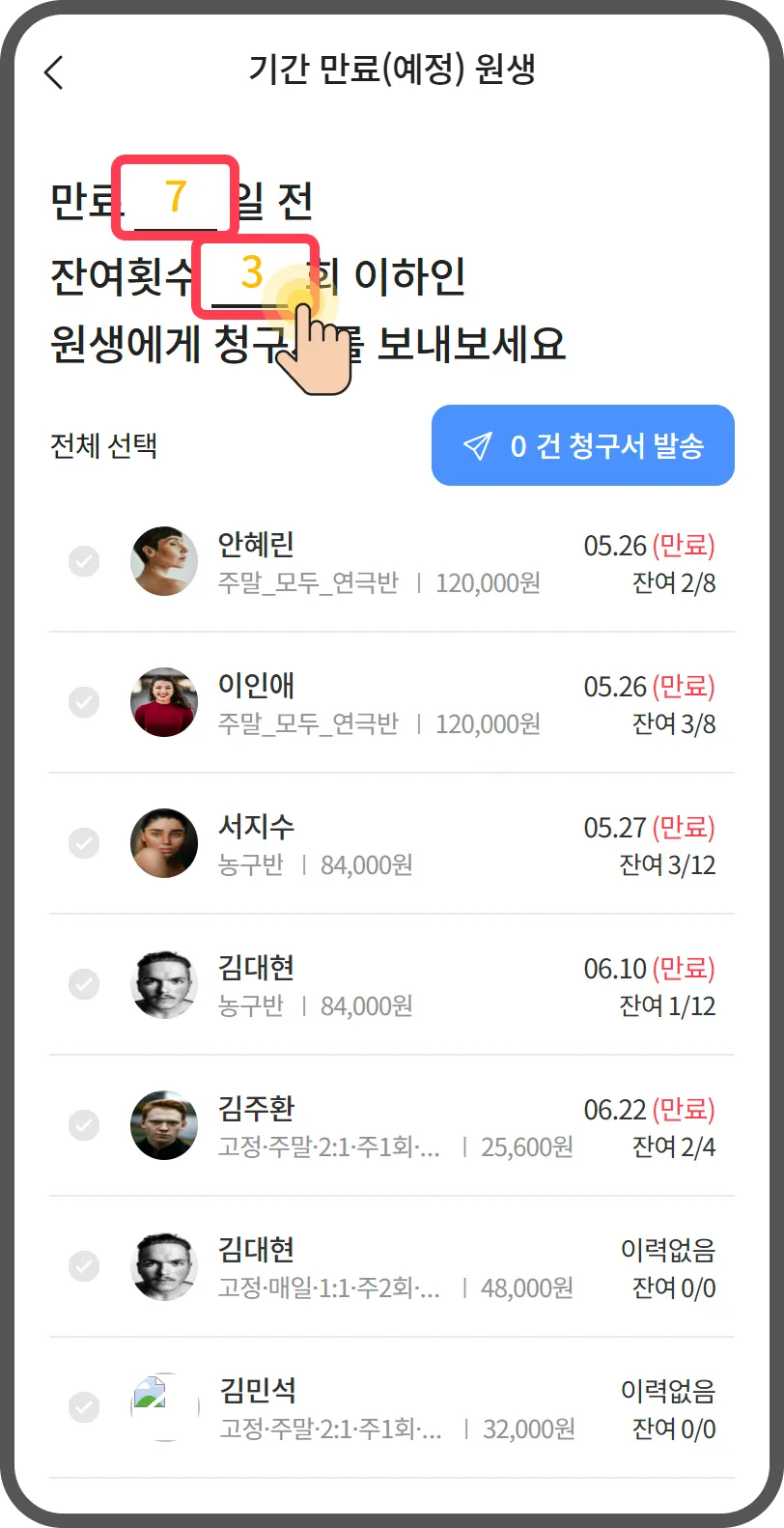This screenshot has height=1528, width=784.
Task: Tap the 0 건 청구서 발송 button
Action: pos(582,445)
